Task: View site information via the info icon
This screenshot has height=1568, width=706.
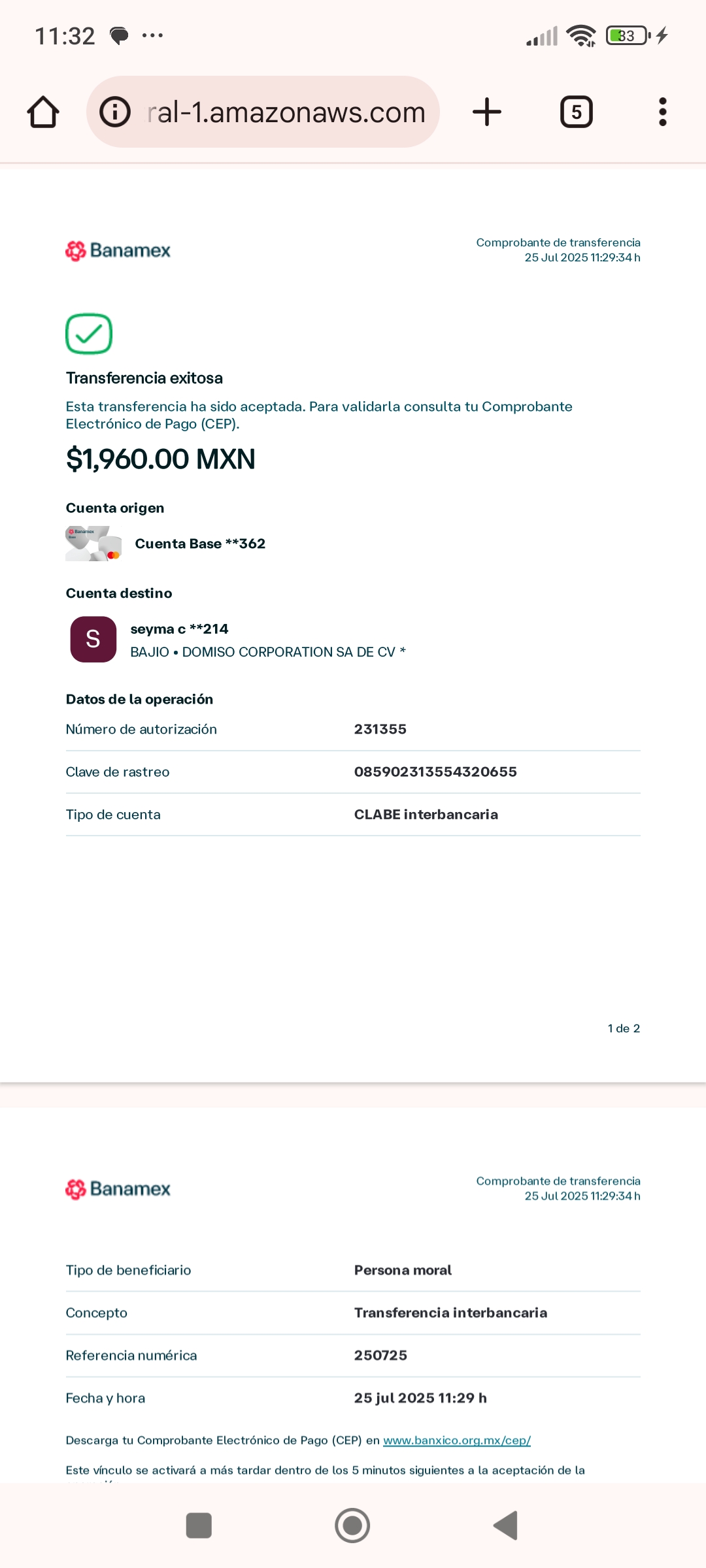Action: pyautogui.click(x=115, y=112)
